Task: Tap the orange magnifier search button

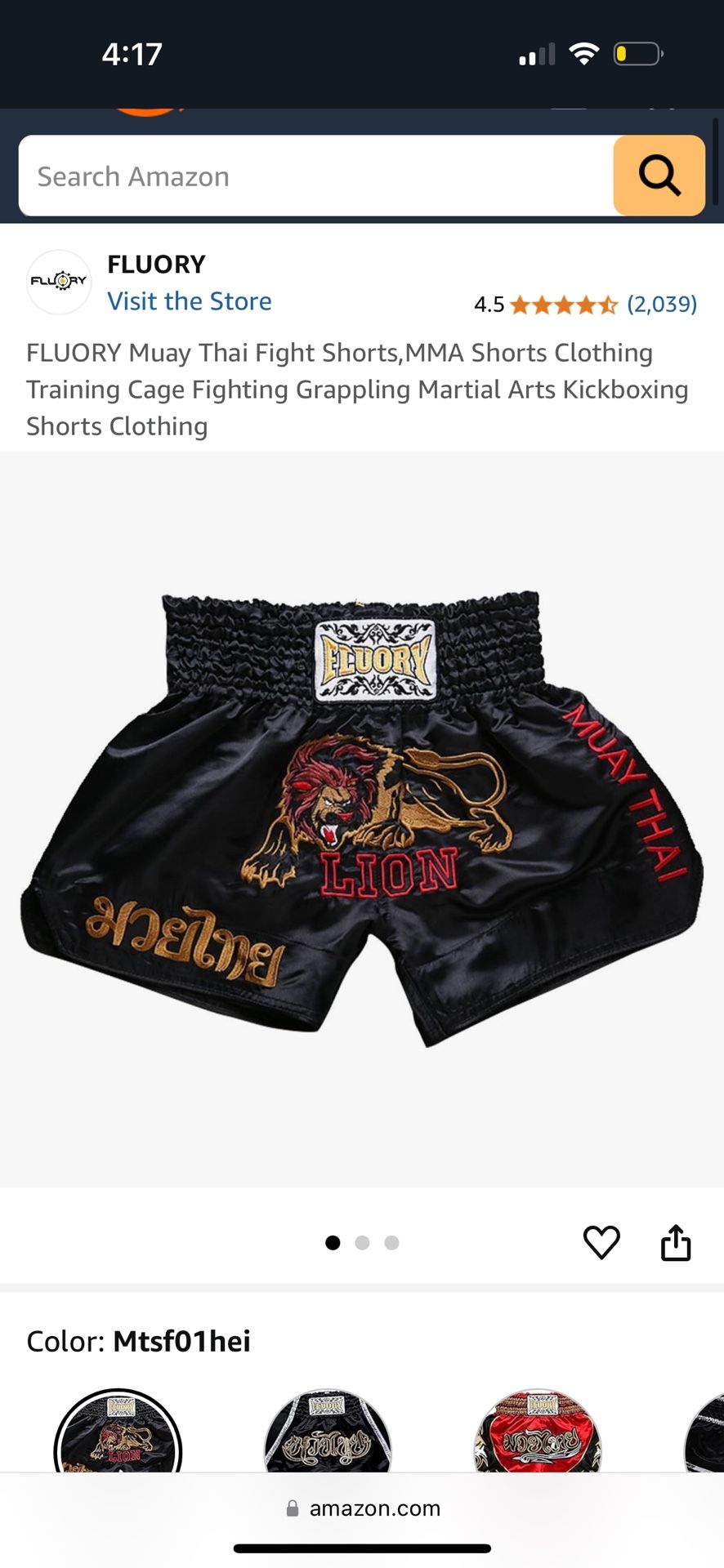Action: point(659,176)
